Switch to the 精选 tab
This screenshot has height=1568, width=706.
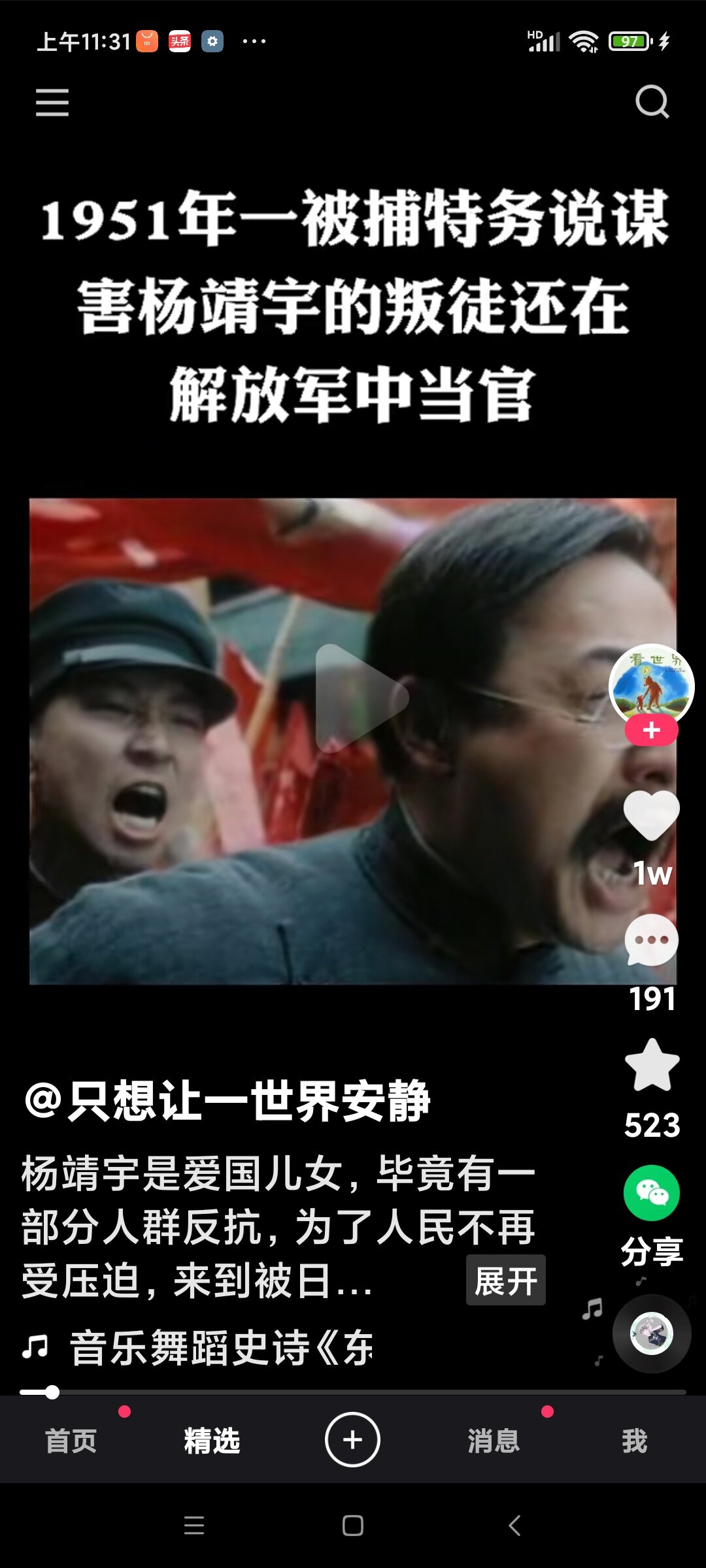[212, 1441]
